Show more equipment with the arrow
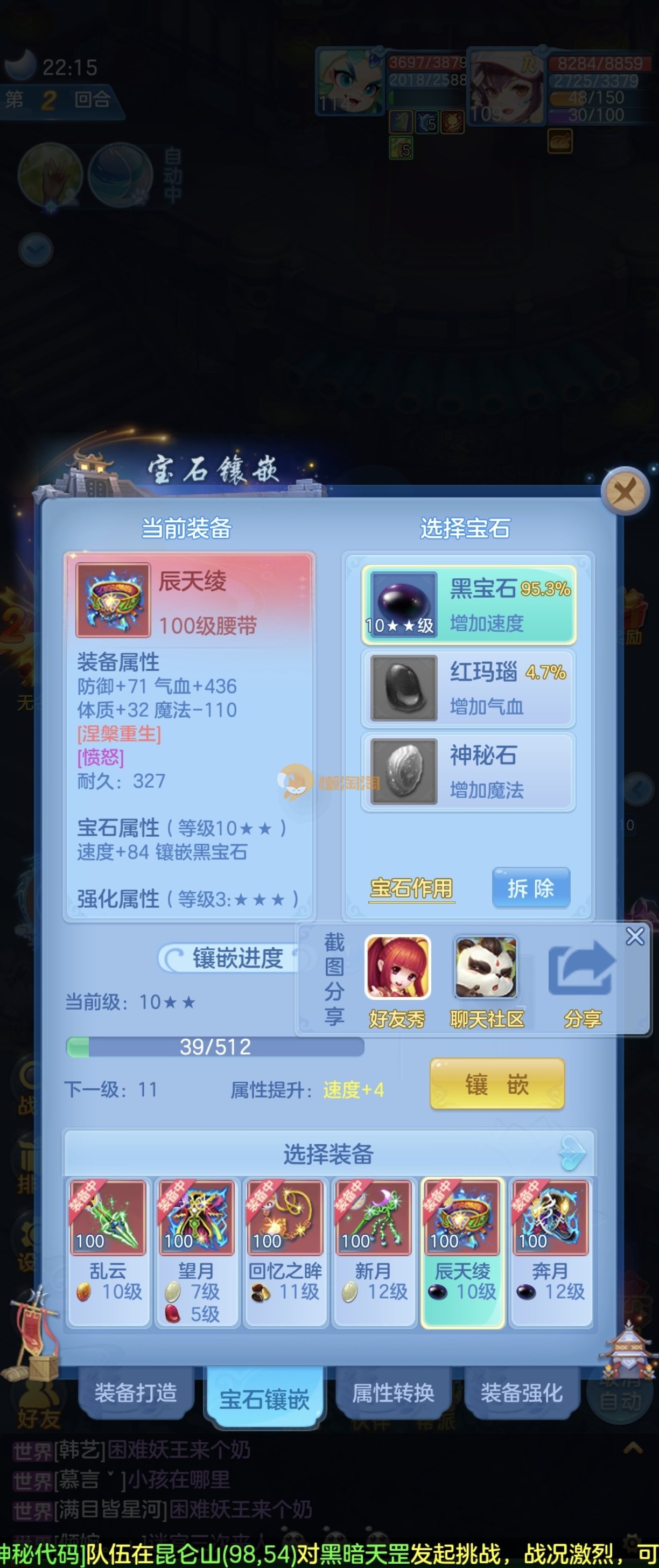The width and height of the screenshot is (659, 1568). [572, 1153]
